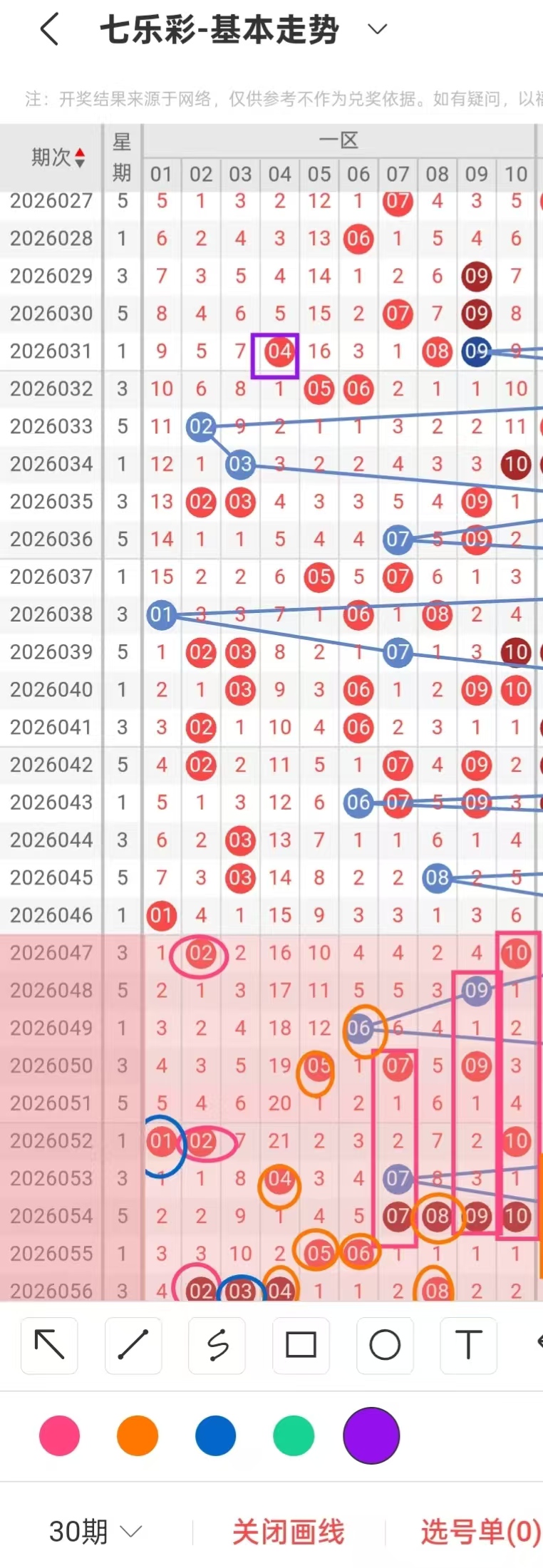Open the 30期 period count dropdown

tap(95, 1531)
